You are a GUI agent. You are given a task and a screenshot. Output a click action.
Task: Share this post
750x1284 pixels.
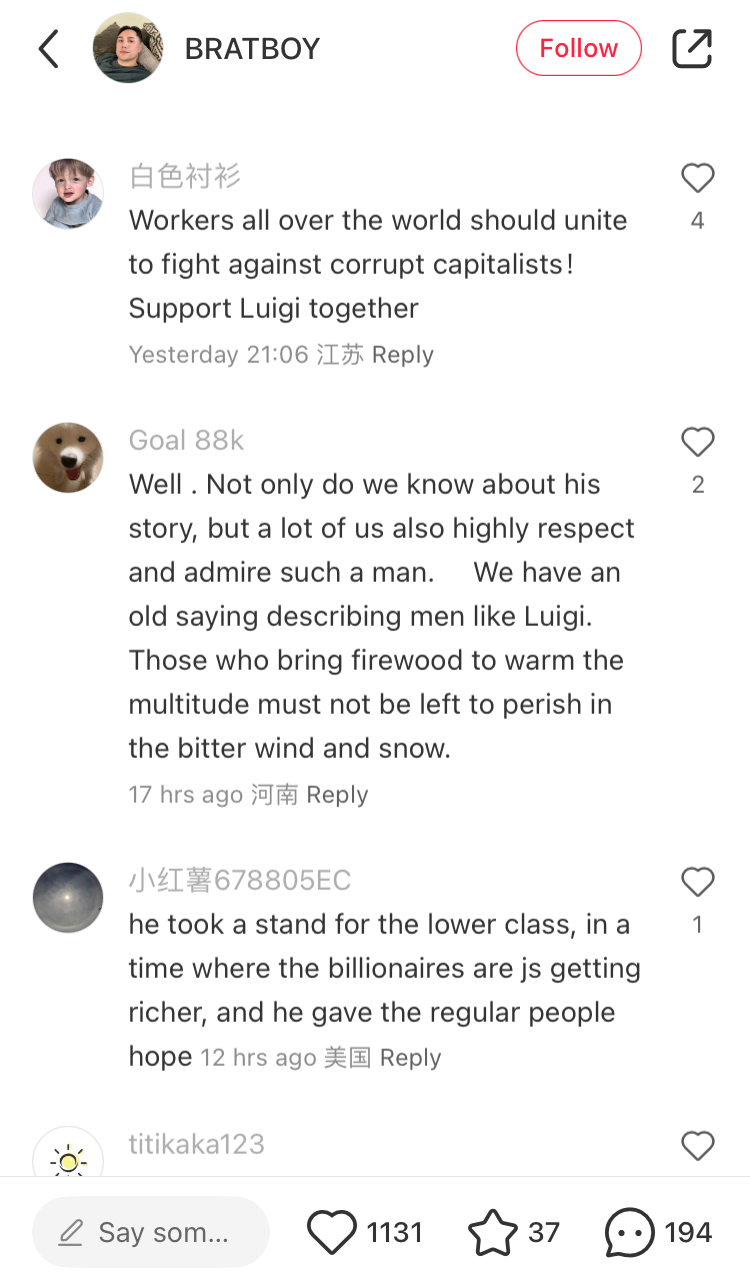pos(692,48)
